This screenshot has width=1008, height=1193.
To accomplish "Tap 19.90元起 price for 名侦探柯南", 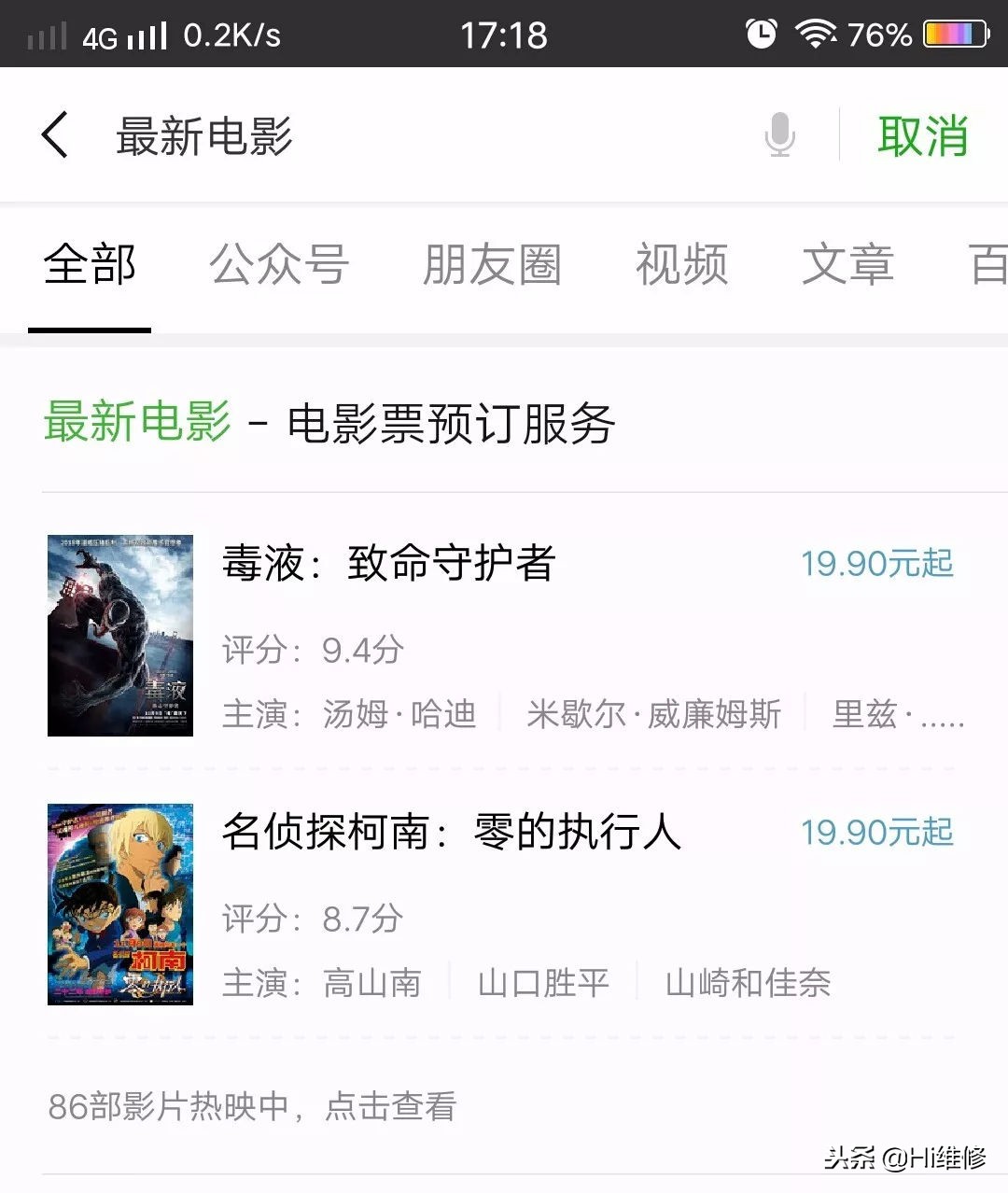I will pyautogui.click(x=875, y=831).
